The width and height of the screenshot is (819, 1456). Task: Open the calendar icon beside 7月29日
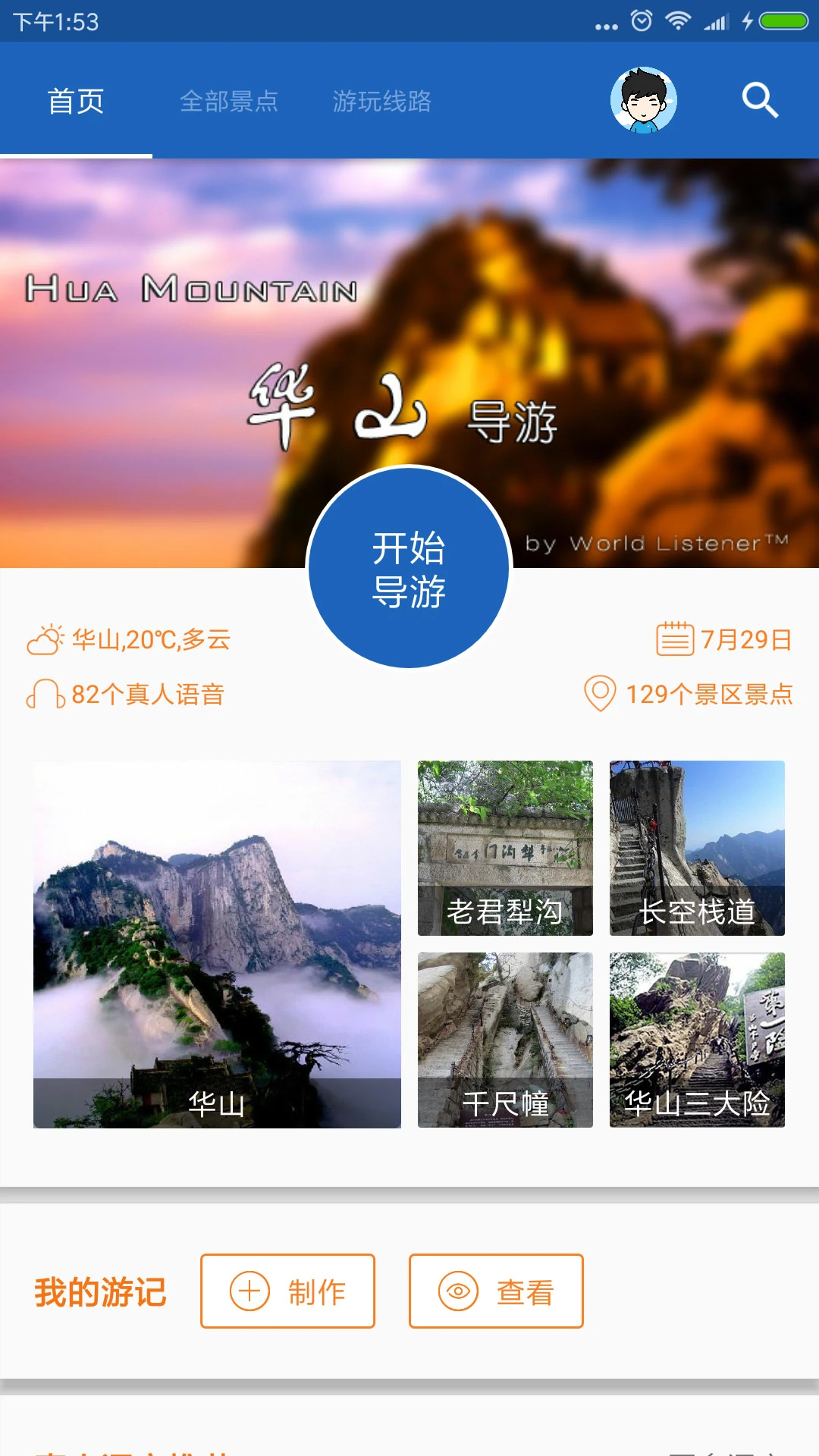(675, 641)
